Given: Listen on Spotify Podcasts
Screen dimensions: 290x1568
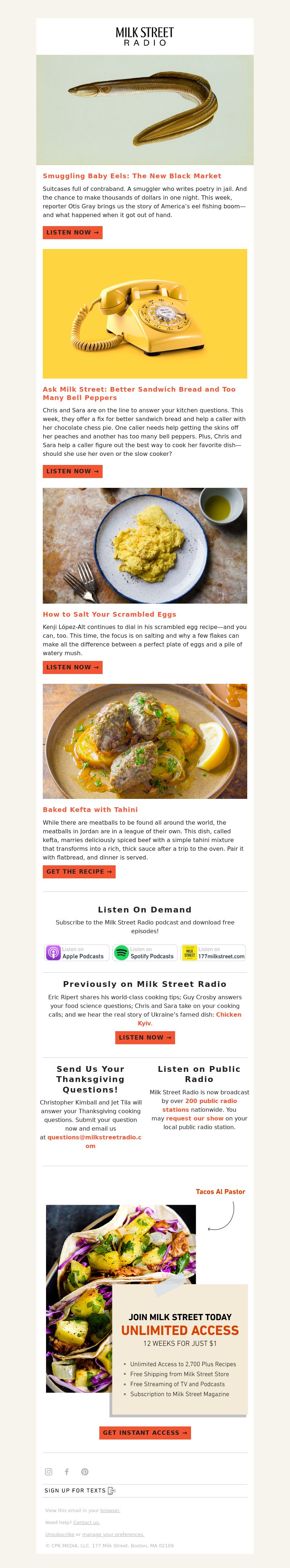Looking at the screenshot, I should click(145, 953).
